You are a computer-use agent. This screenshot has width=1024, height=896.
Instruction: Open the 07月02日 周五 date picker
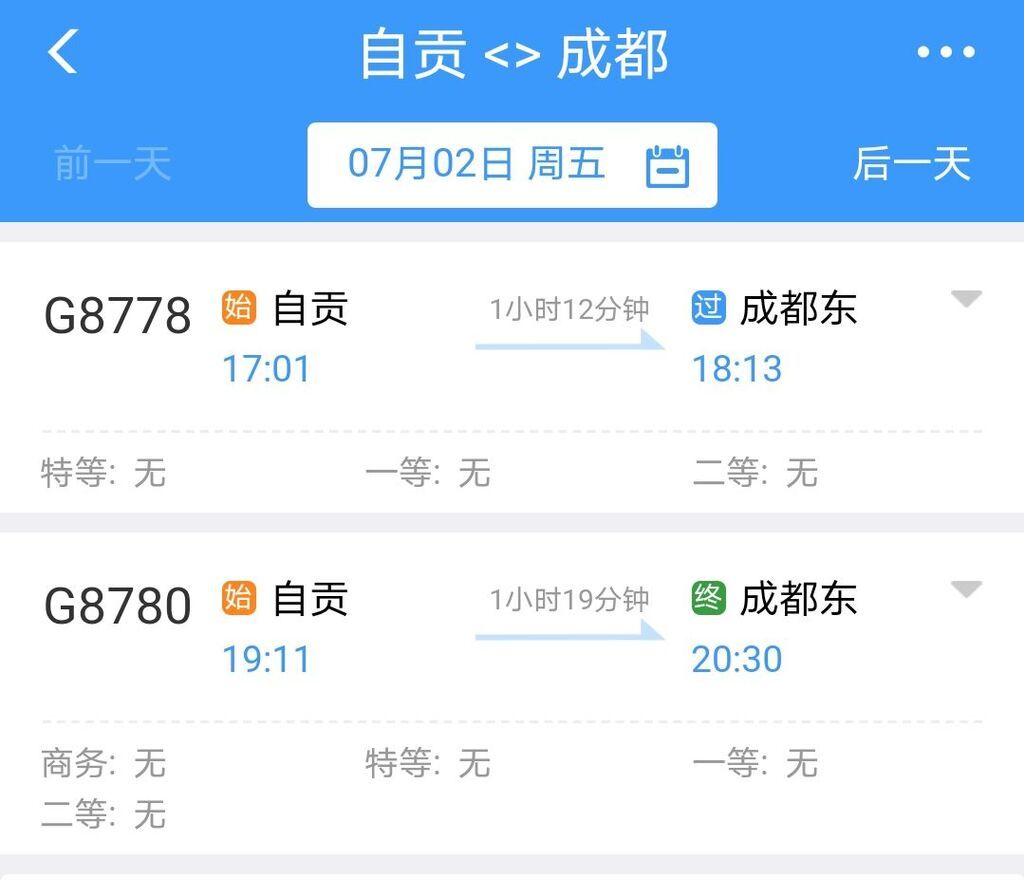coord(512,165)
